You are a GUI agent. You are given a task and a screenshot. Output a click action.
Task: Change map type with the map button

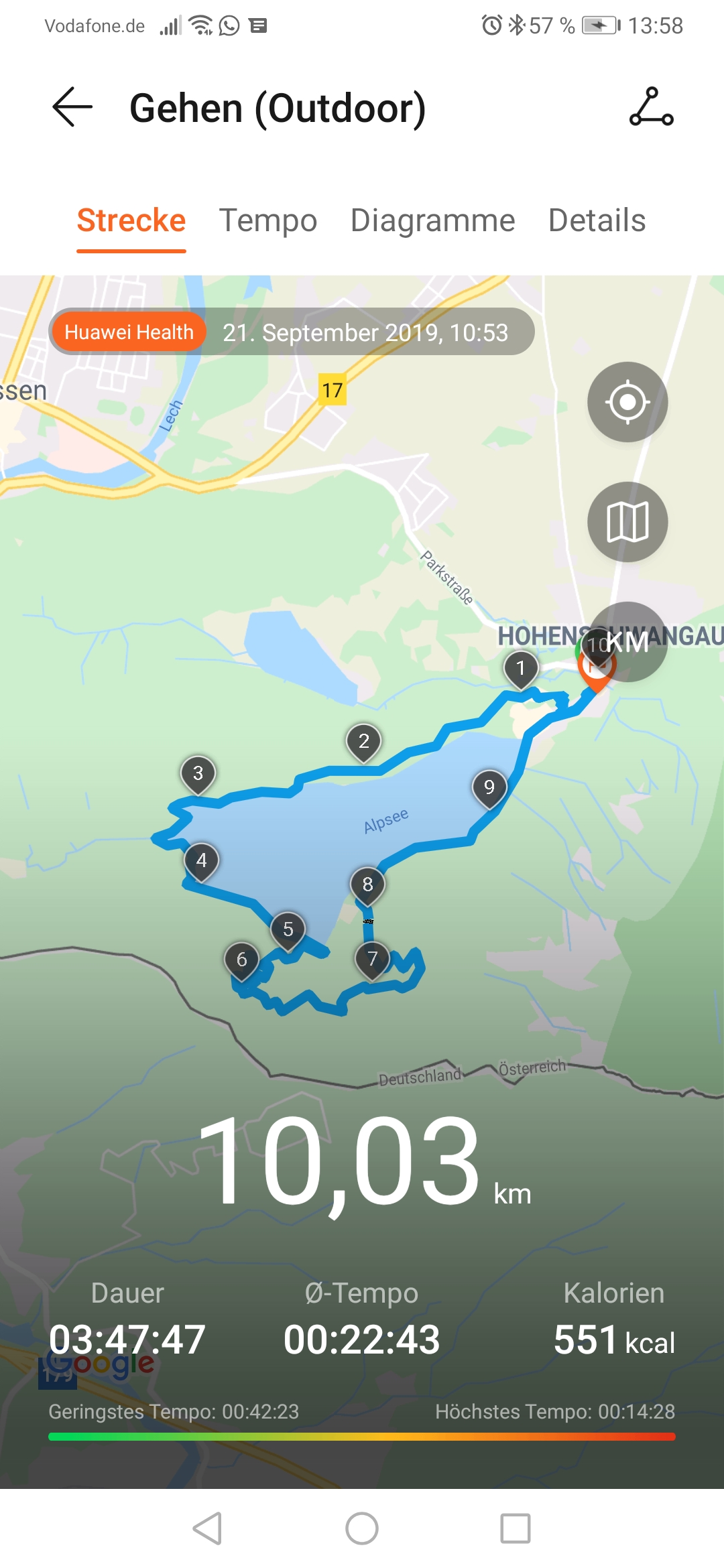pos(627,522)
